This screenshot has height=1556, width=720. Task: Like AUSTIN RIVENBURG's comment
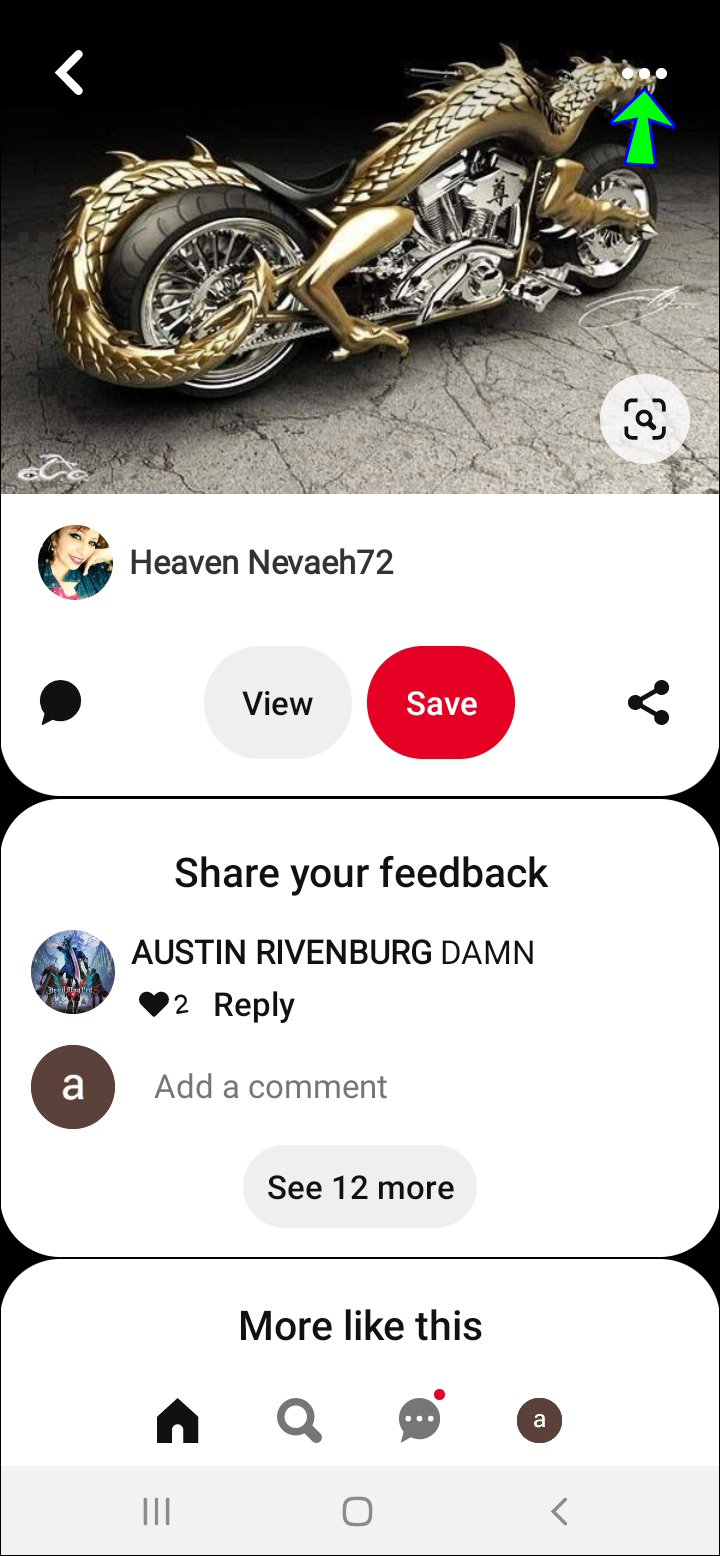point(154,1005)
